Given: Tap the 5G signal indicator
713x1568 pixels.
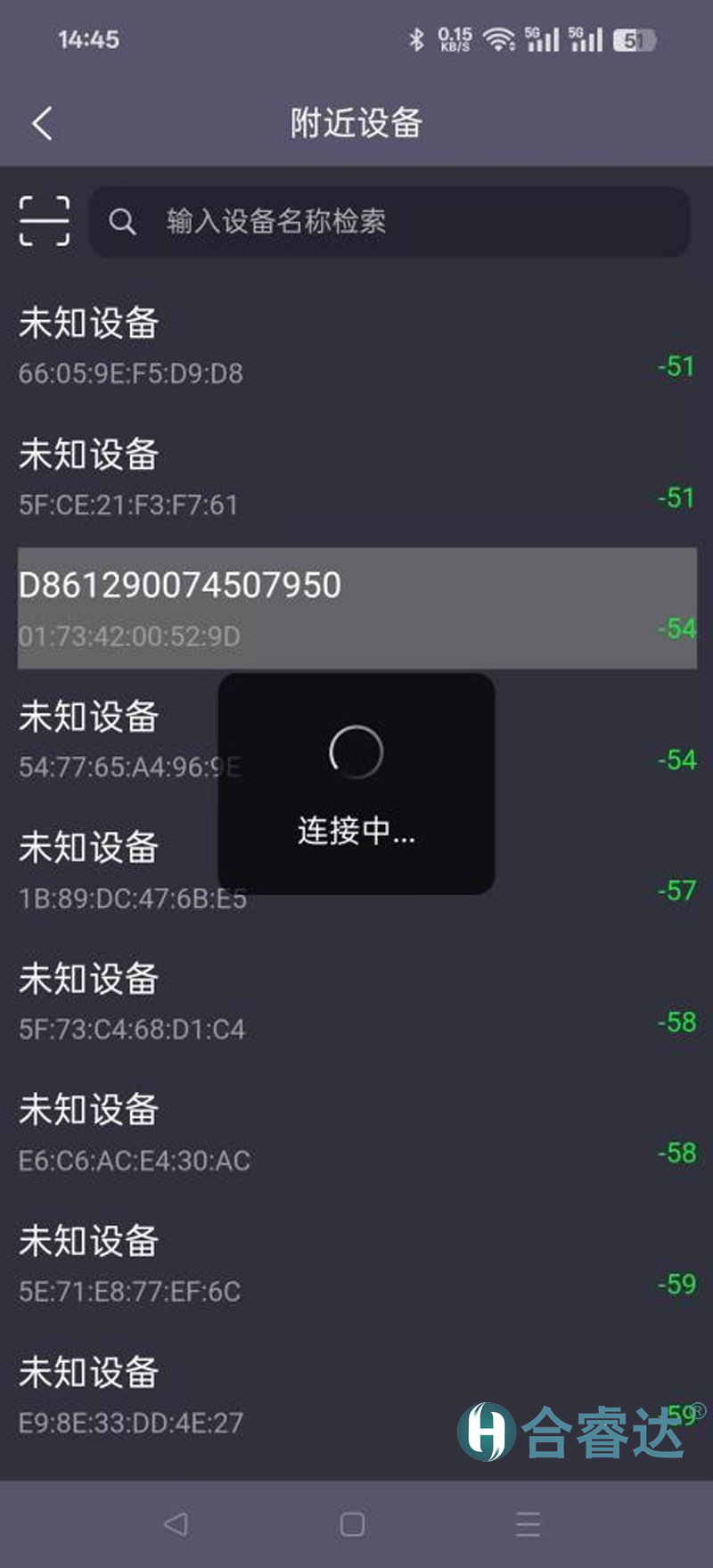Looking at the screenshot, I should click(542, 39).
